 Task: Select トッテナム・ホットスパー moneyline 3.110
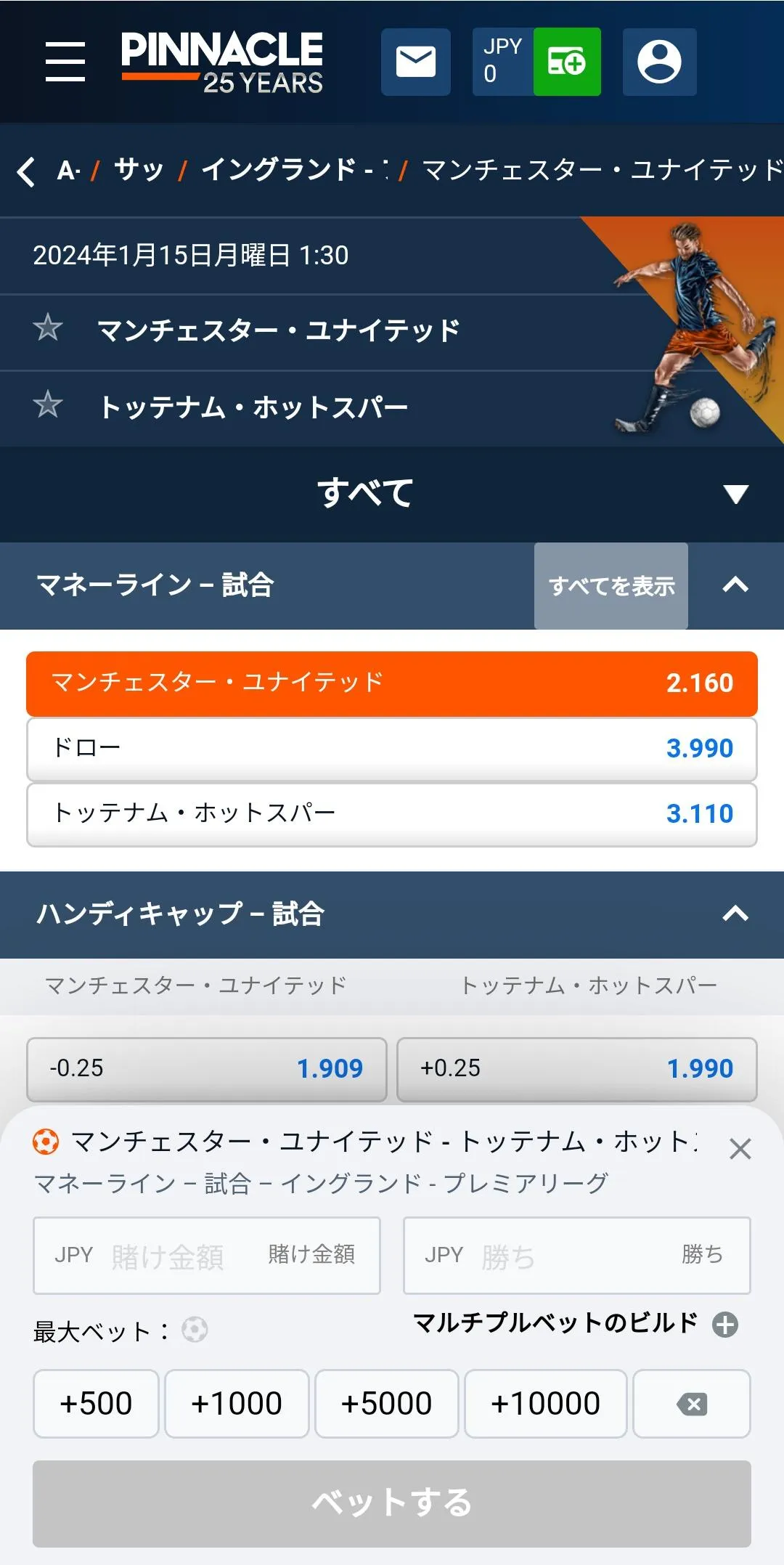392,814
